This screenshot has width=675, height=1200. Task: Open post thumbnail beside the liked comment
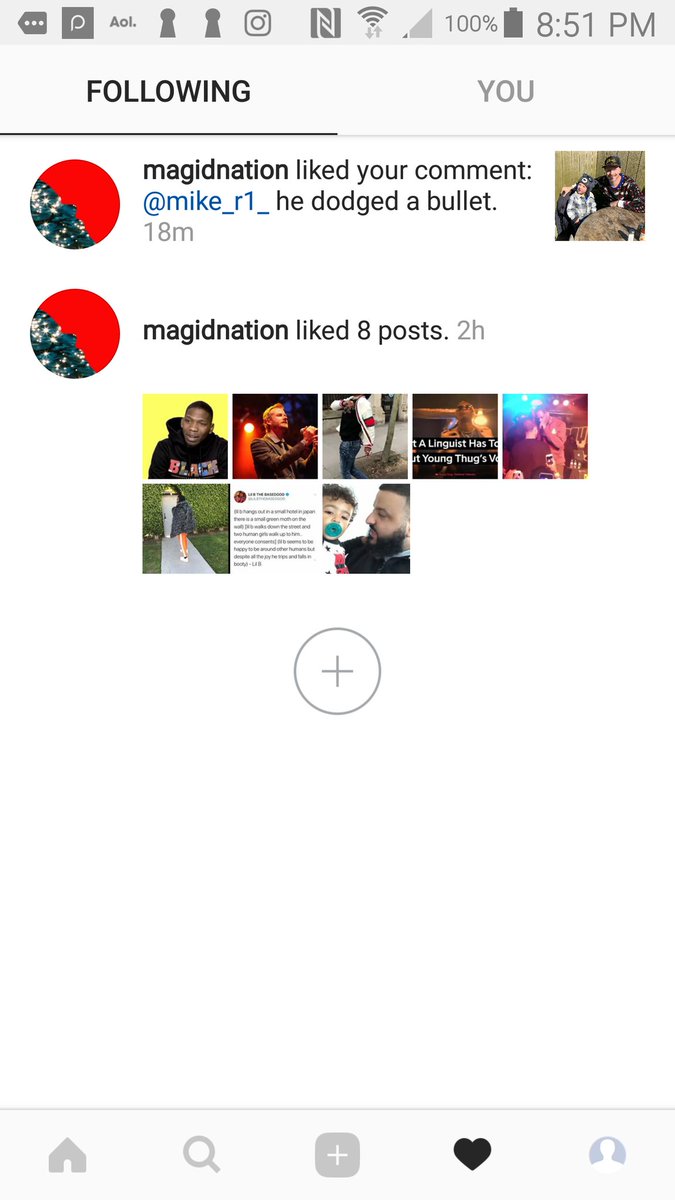[599, 196]
